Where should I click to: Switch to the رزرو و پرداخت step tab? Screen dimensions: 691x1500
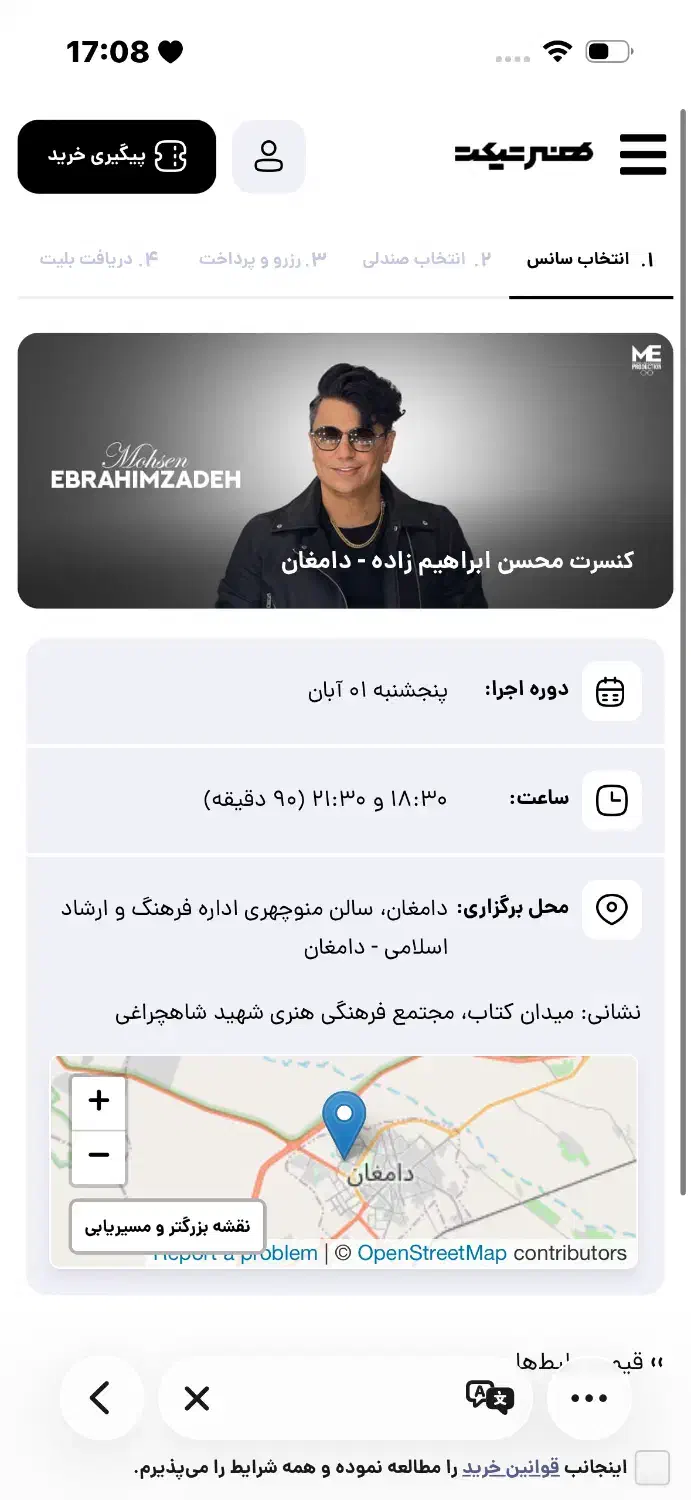pos(263,260)
